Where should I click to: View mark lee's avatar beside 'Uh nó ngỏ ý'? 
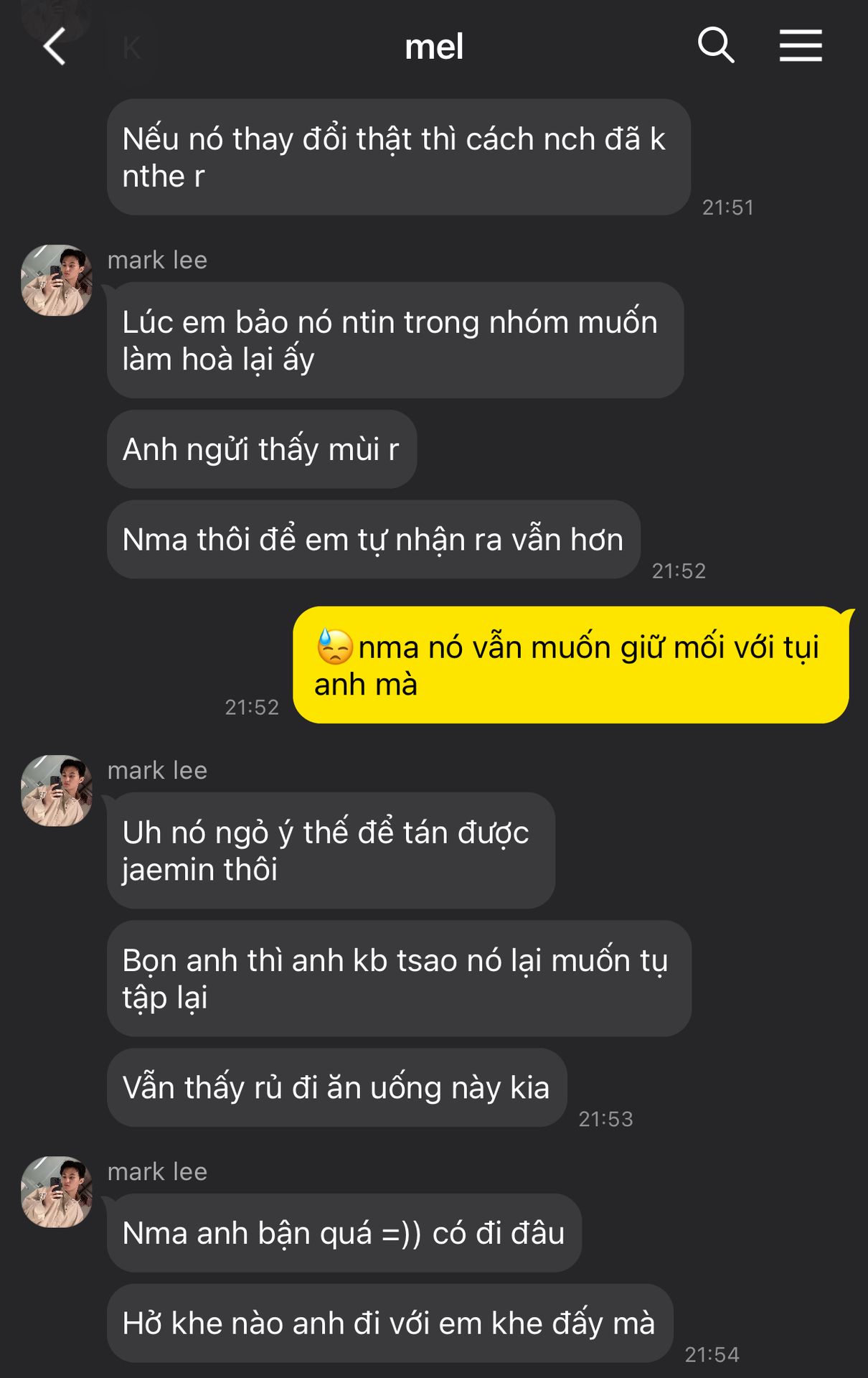click(x=57, y=790)
